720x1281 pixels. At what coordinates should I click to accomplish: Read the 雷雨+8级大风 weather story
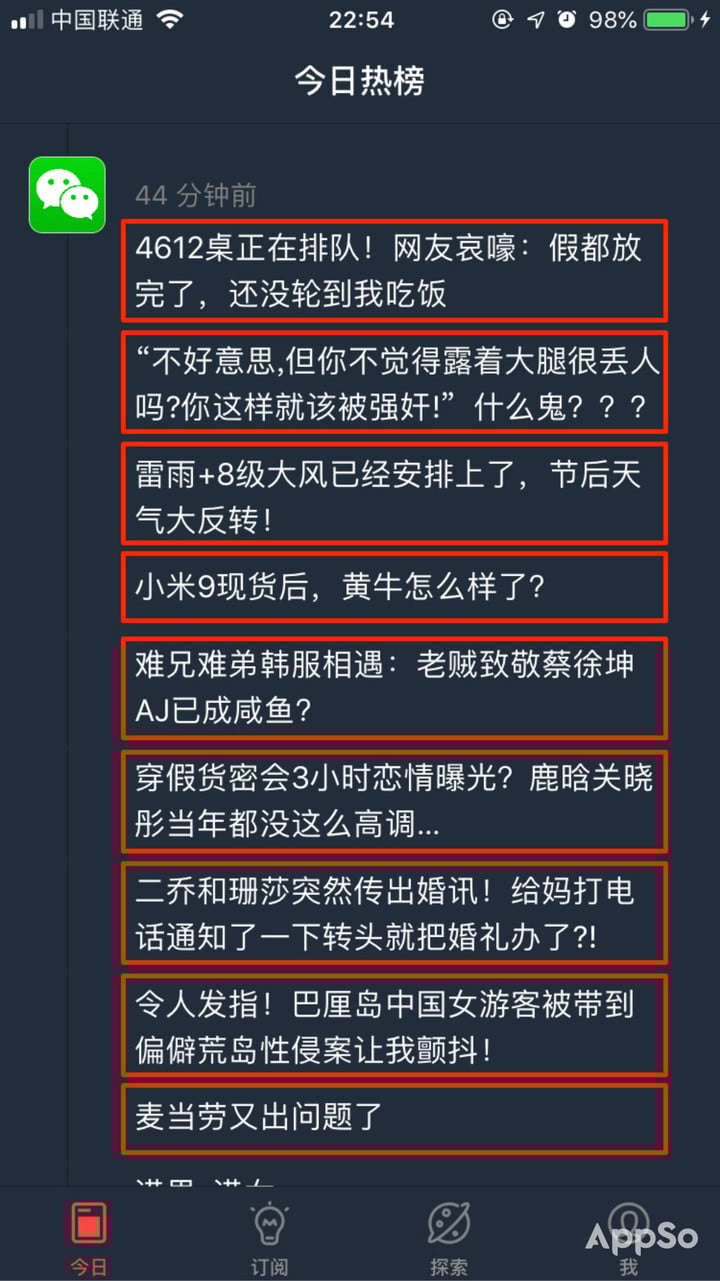tap(394, 492)
